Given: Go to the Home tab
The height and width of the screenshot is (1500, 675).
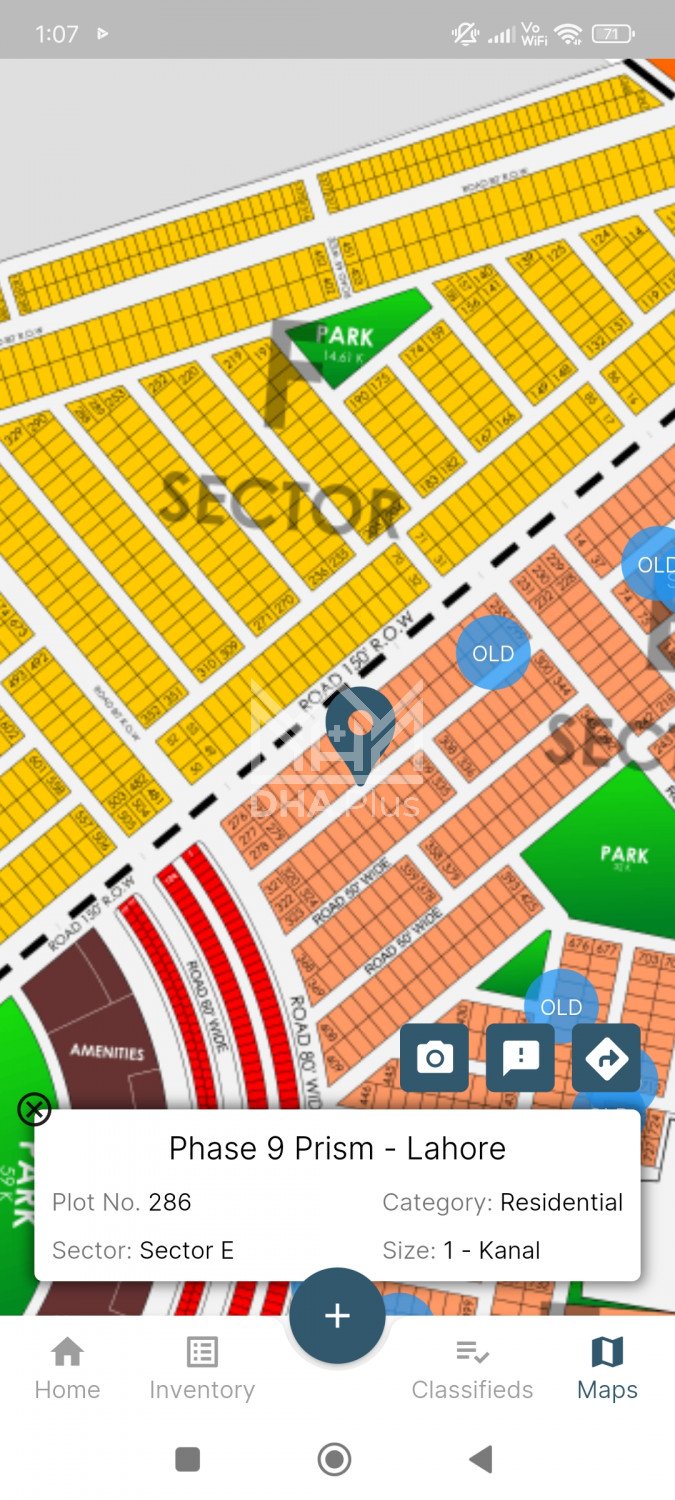Looking at the screenshot, I should [67, 1370].
